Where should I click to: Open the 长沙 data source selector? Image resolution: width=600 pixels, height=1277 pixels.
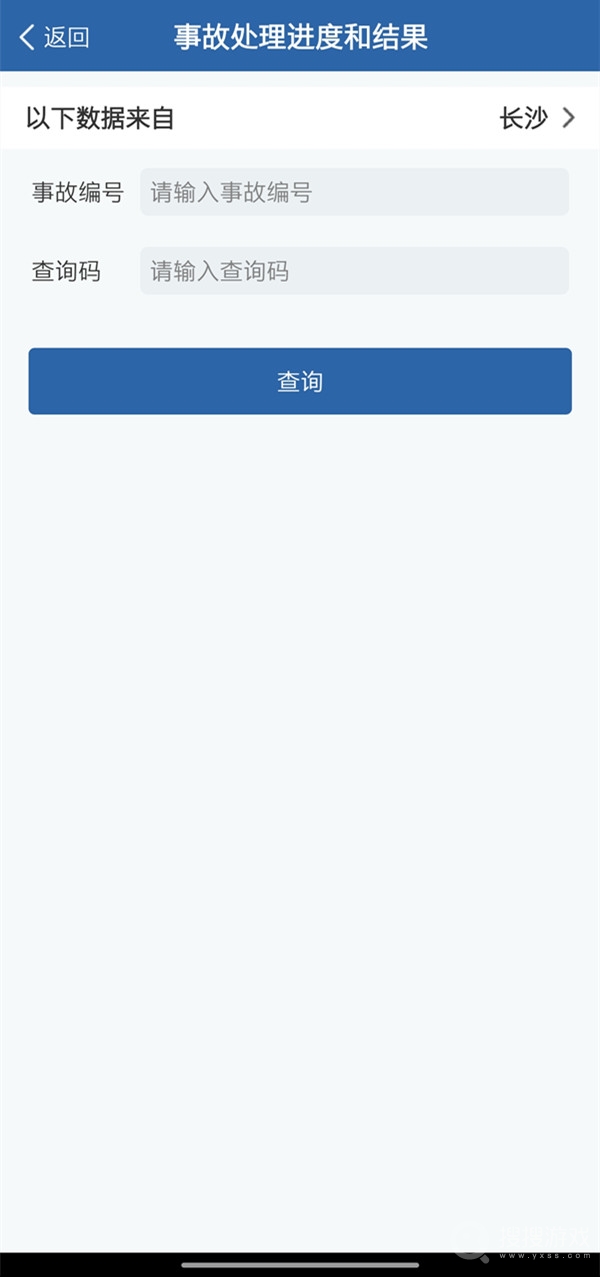click(538, 118)
